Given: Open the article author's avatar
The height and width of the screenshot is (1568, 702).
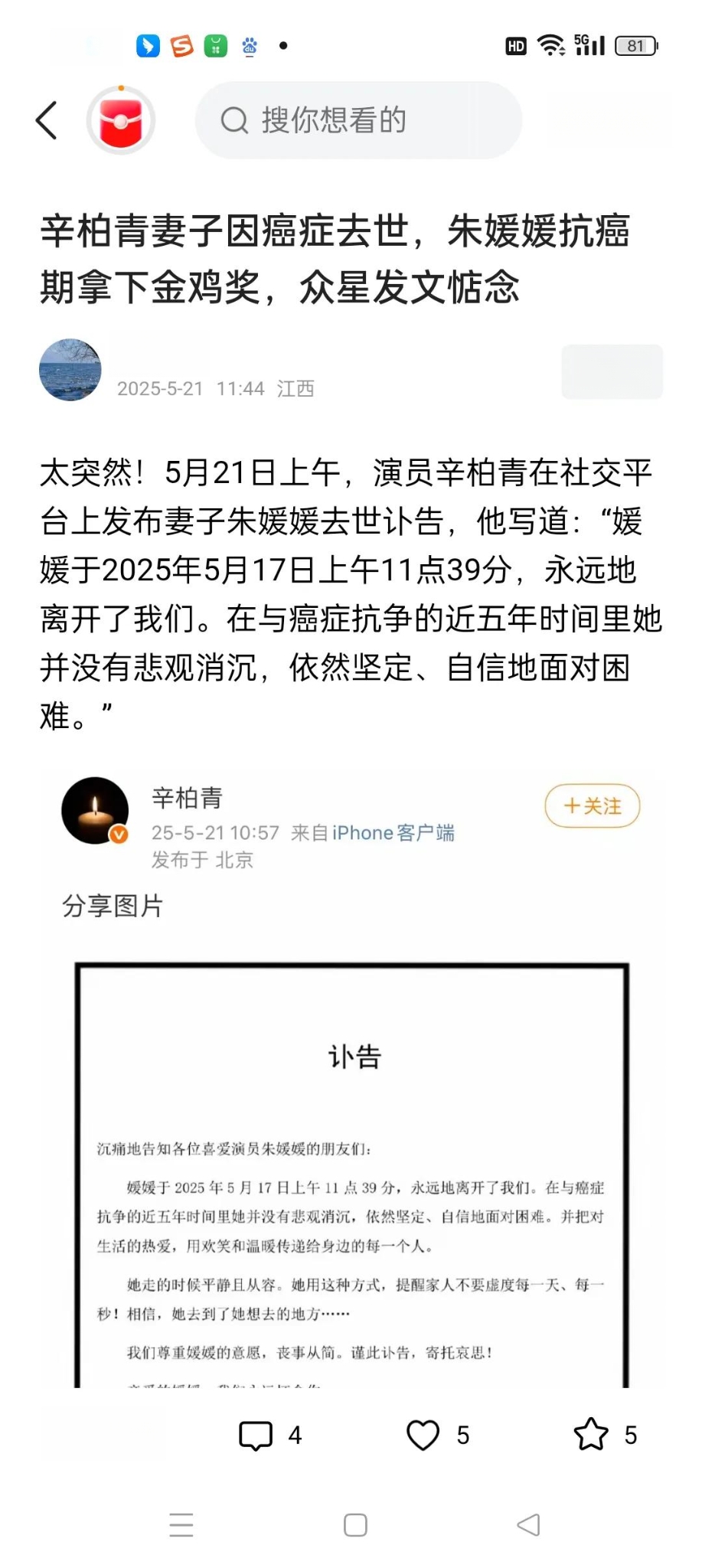Looking at the screenshot, I should tap(70, 370).
